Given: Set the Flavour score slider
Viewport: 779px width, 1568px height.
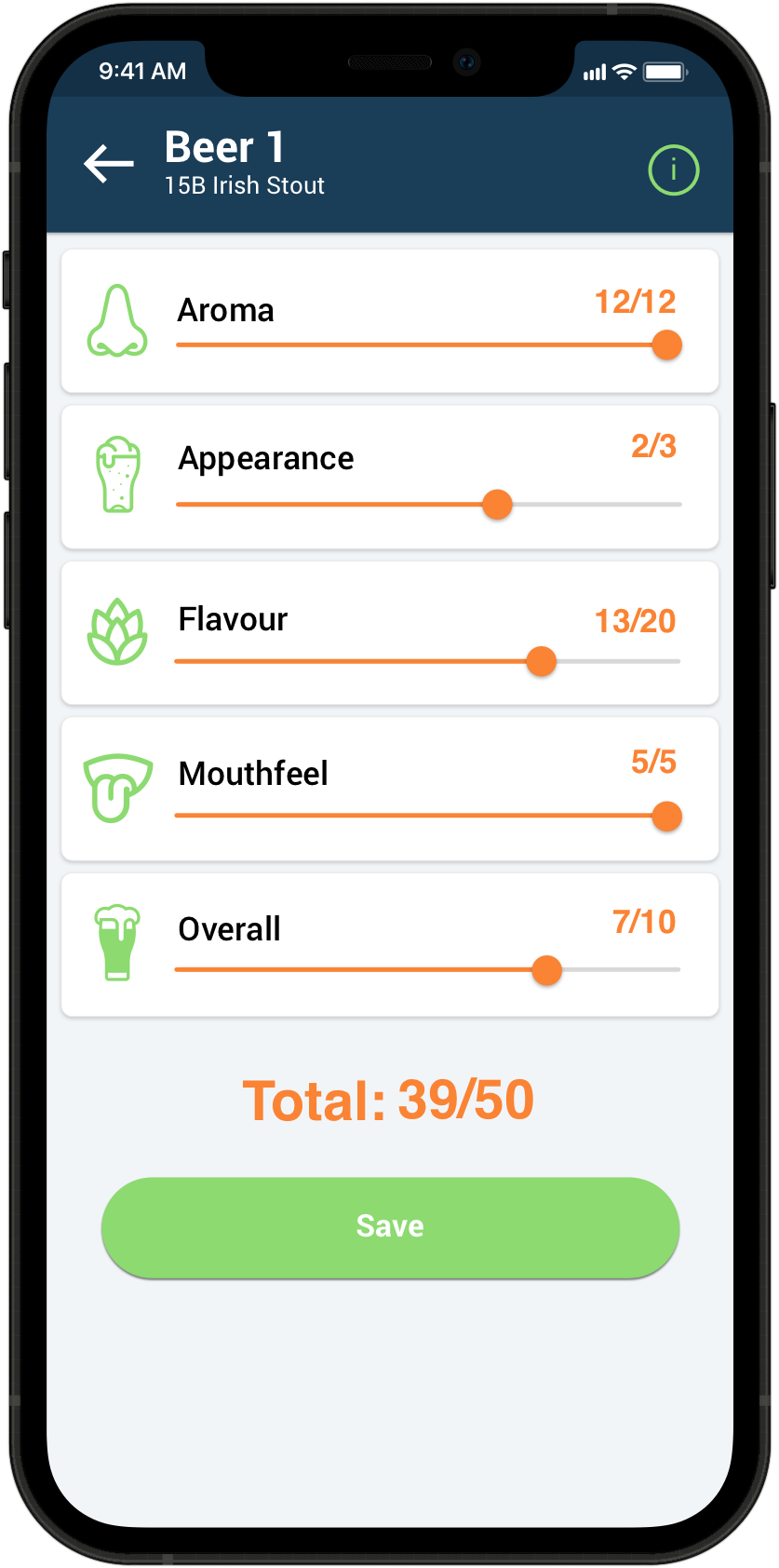Looking at the screenshot, I should tap(541, 662).
